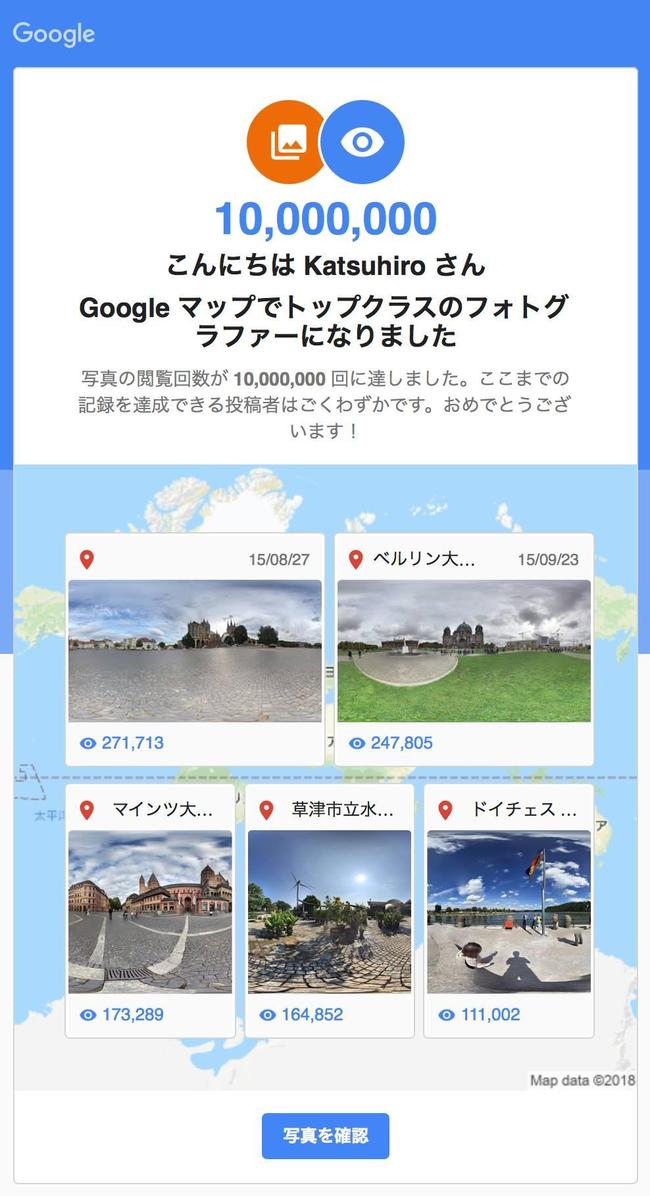View the マインツ大... photo card
The image size is (650, 1196).
150,911
